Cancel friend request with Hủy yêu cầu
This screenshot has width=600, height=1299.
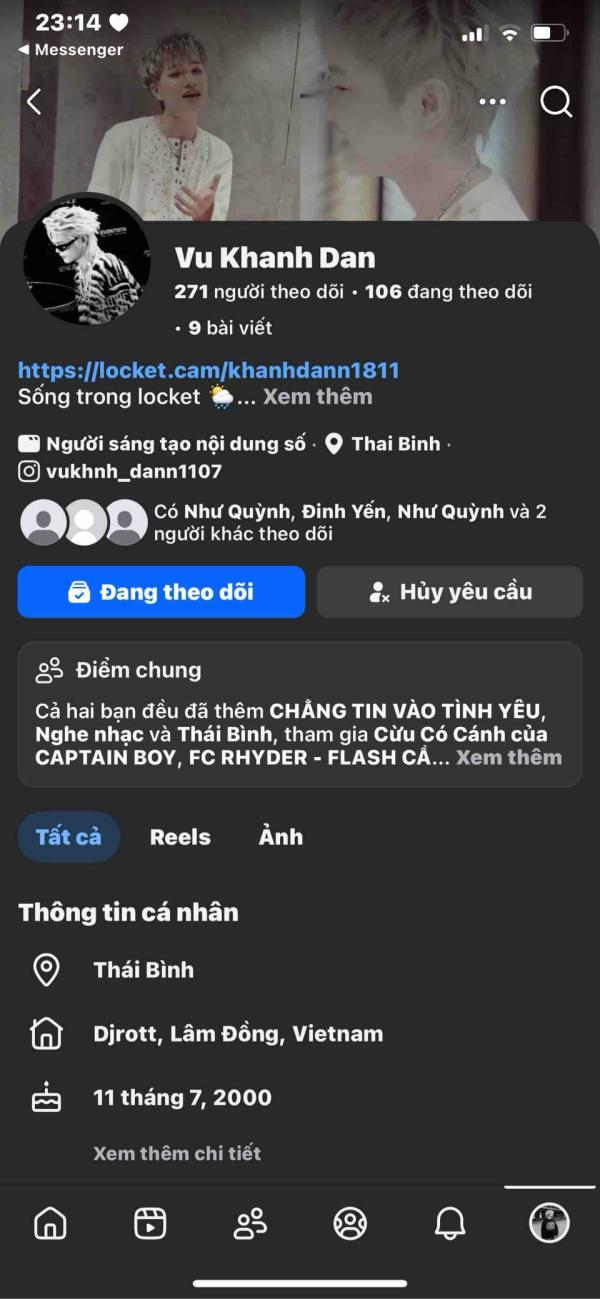[449, 592]
